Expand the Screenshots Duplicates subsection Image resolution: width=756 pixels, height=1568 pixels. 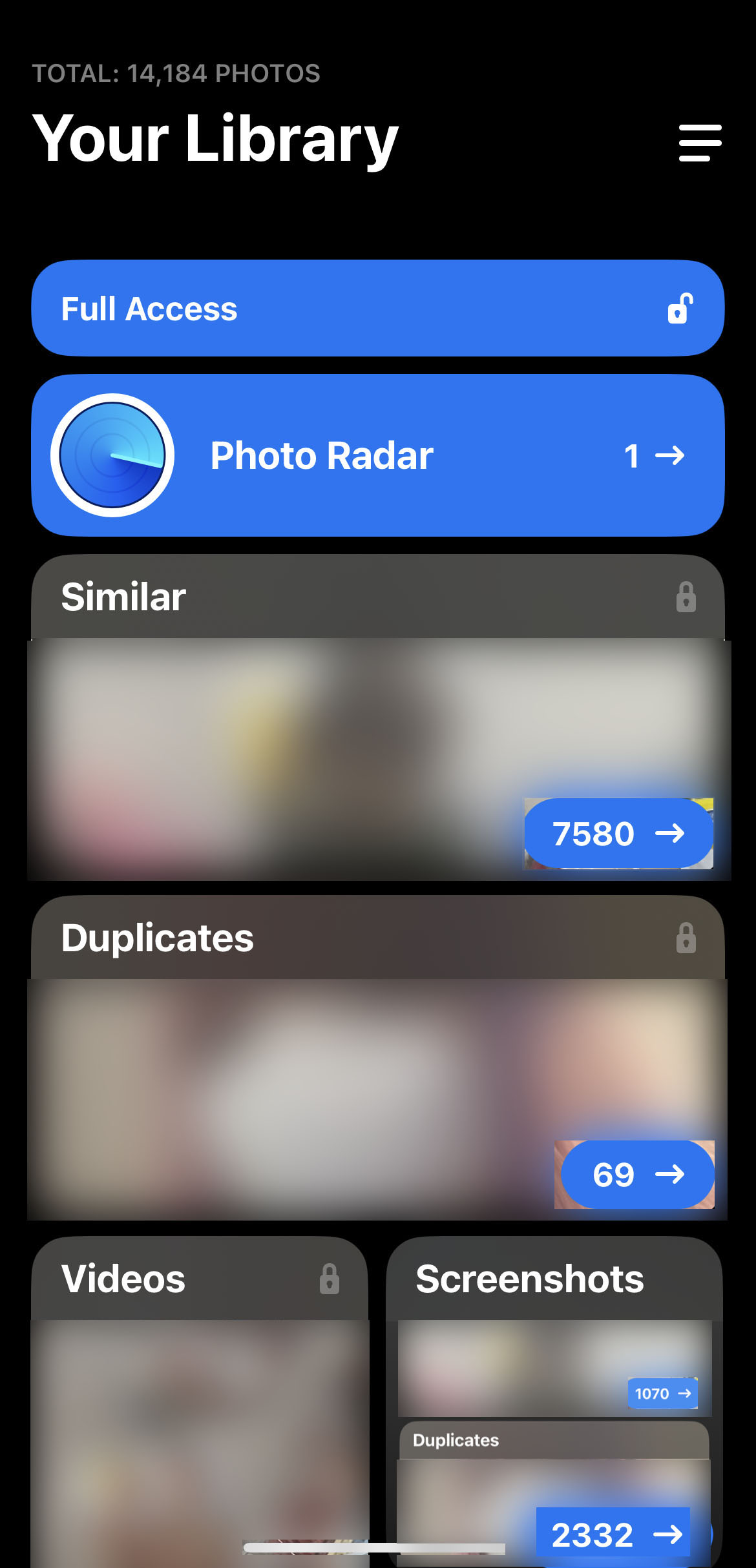click(x=456, y=1440)
